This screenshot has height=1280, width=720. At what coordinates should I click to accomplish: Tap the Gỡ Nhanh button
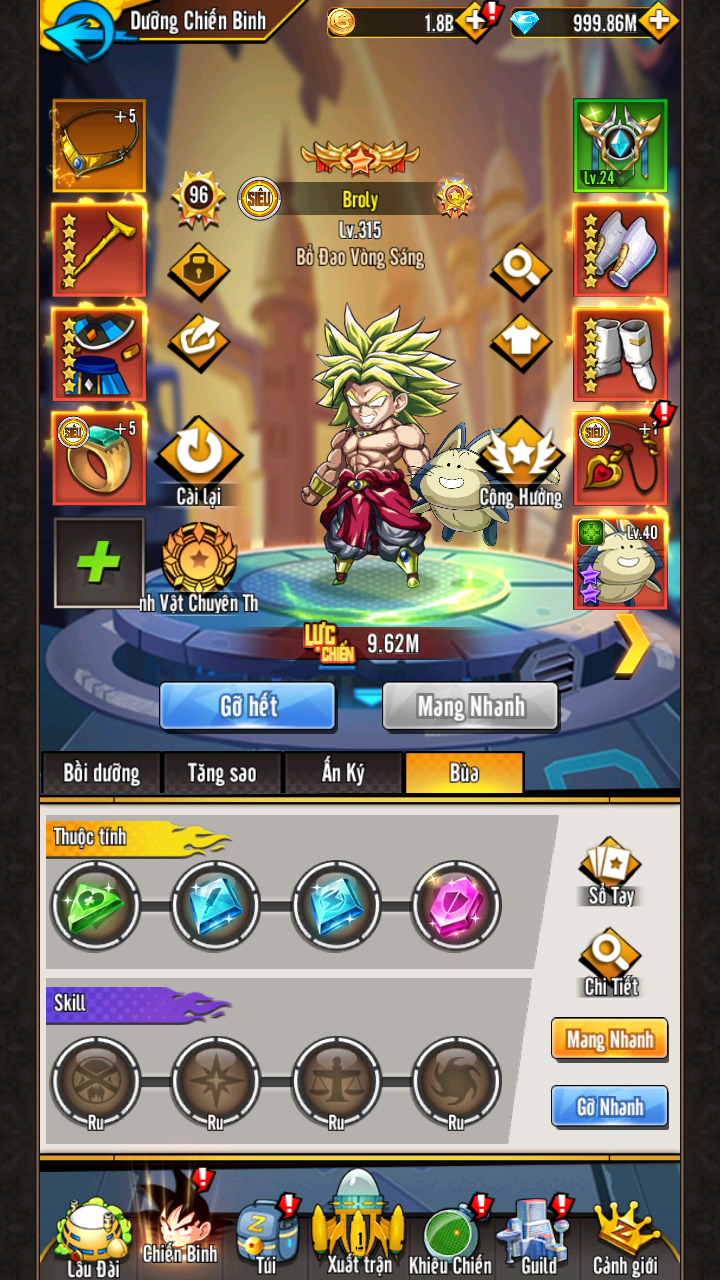point(609,1107)
